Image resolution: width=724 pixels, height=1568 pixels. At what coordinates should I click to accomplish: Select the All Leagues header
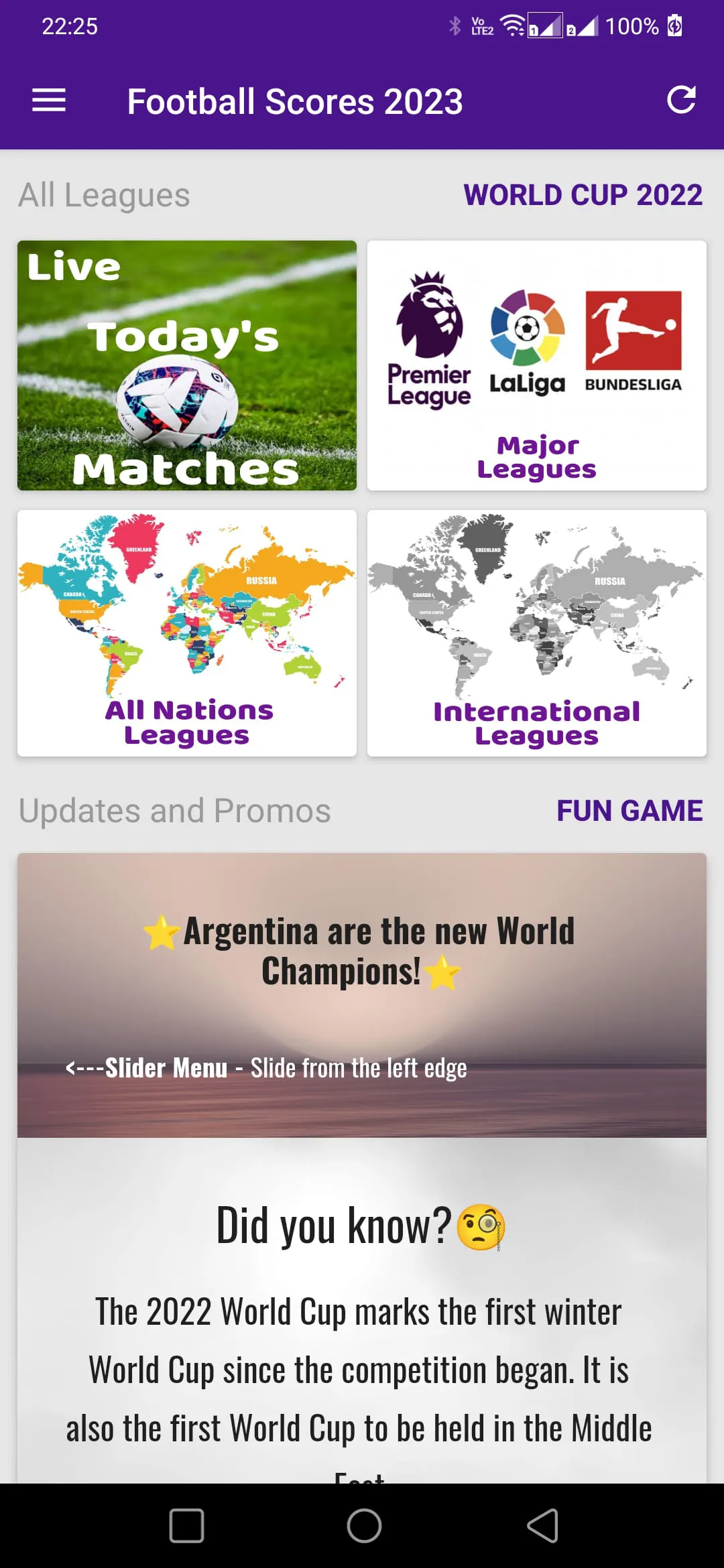(x=103, y=194)
